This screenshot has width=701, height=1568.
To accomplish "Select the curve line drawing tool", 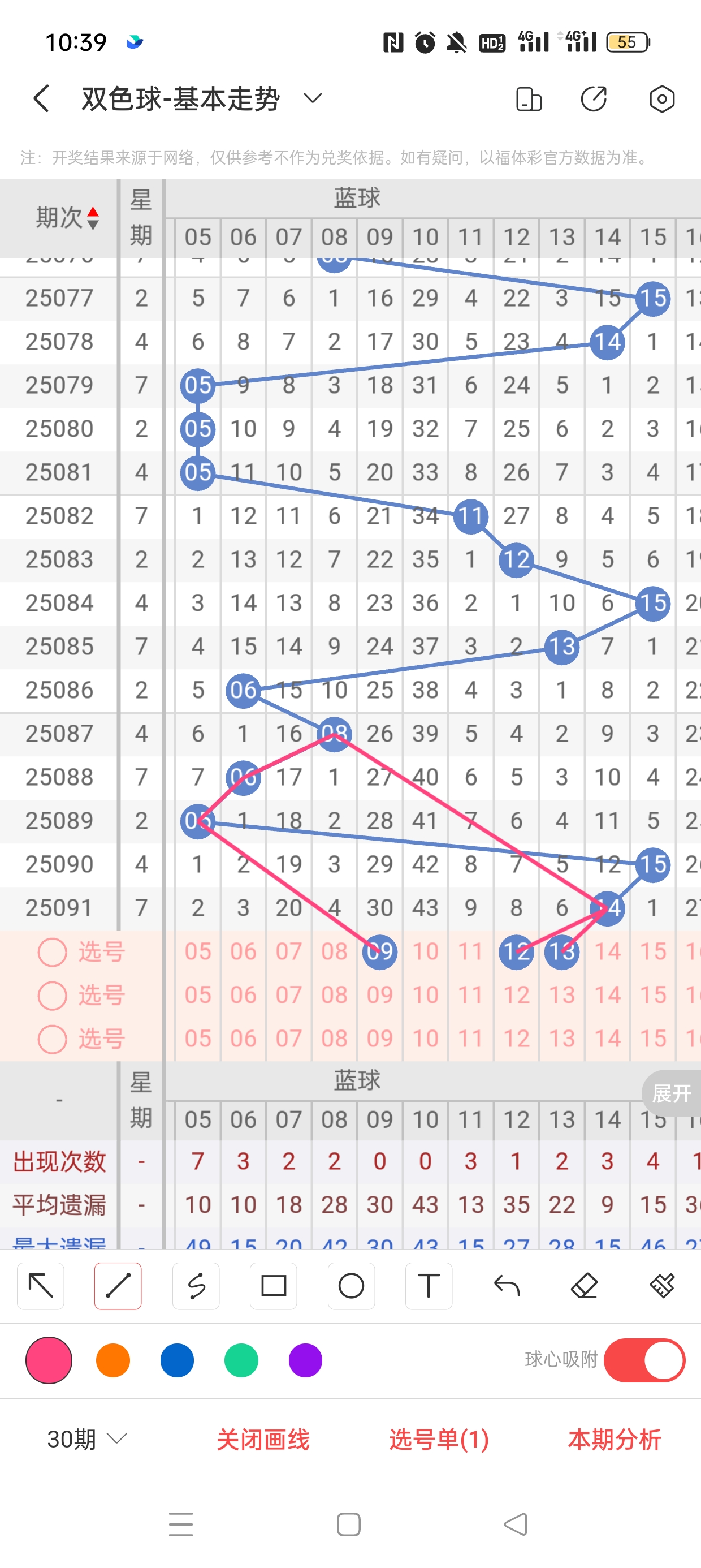I will 196,1286.
